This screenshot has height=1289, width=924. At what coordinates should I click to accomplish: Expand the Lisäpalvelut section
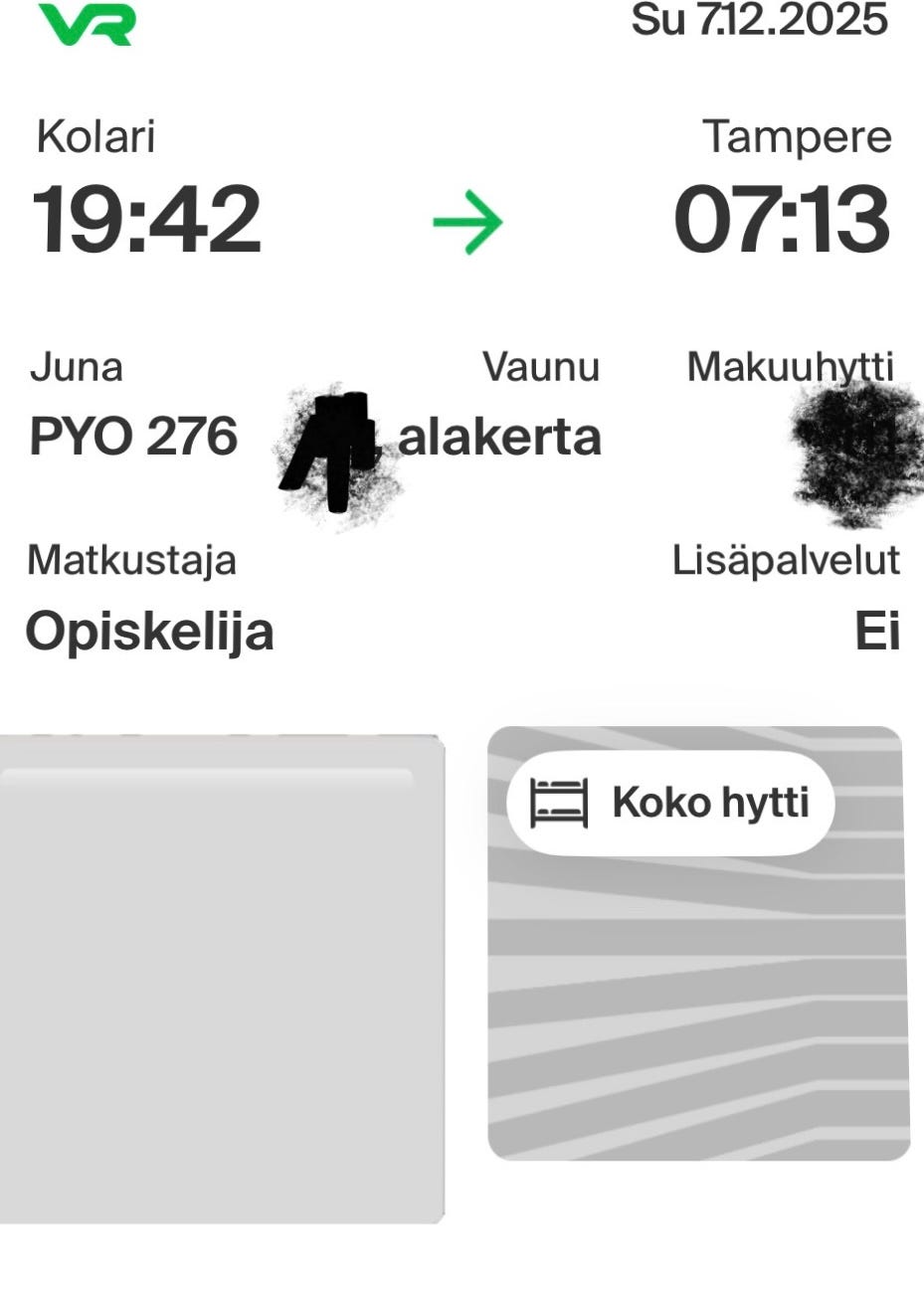[x=787, y=560]
